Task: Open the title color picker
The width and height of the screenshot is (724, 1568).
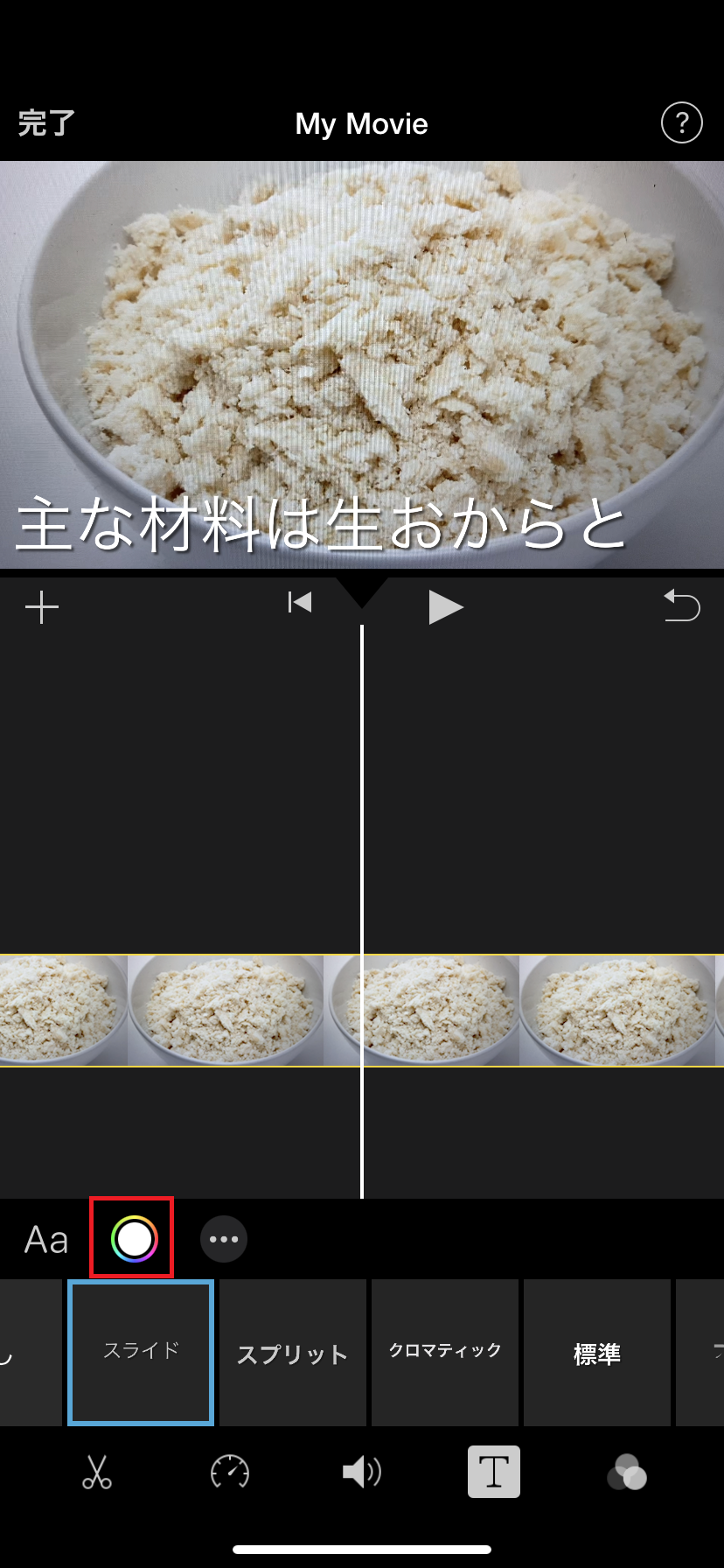Action: click(x=134, y=1239)
